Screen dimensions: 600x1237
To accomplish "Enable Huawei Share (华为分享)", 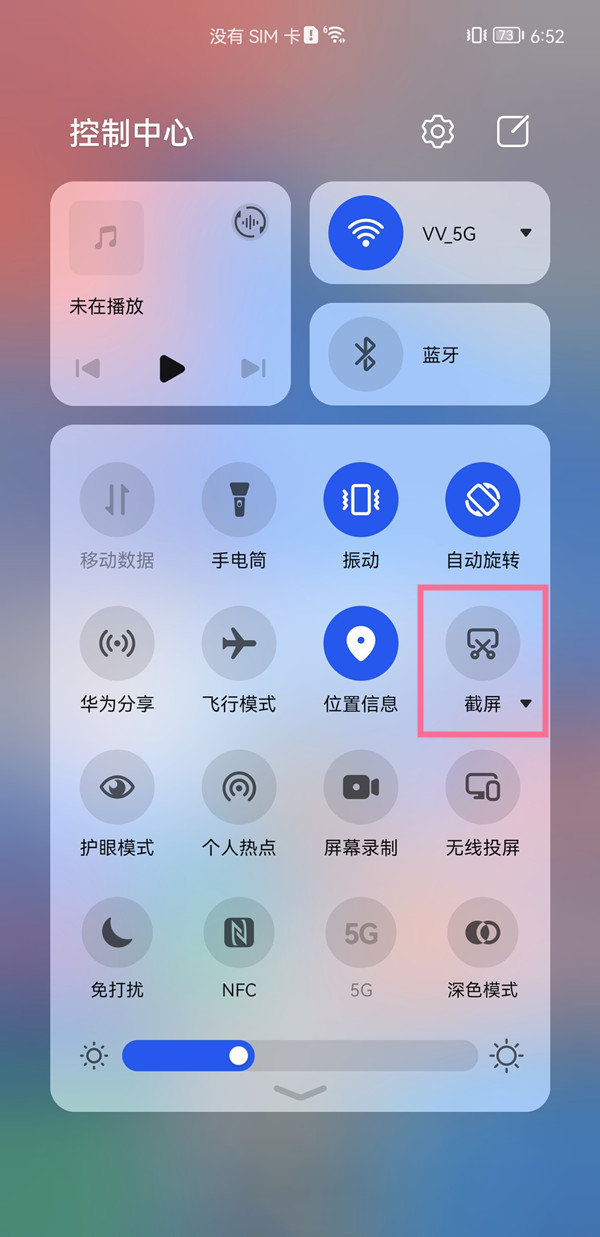I will [x=117, y=643].
